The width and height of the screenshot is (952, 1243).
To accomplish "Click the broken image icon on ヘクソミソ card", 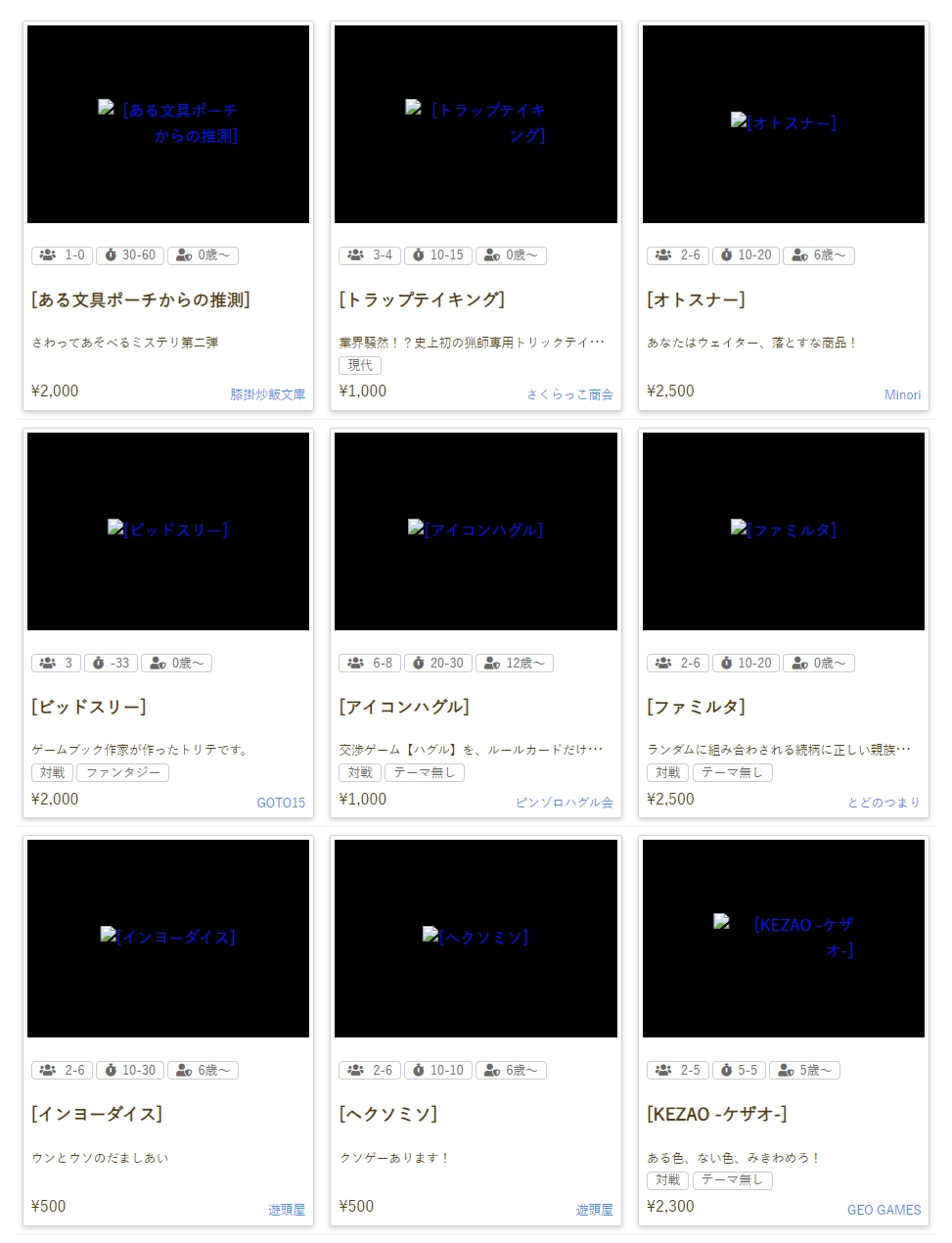I will (429, 937).
